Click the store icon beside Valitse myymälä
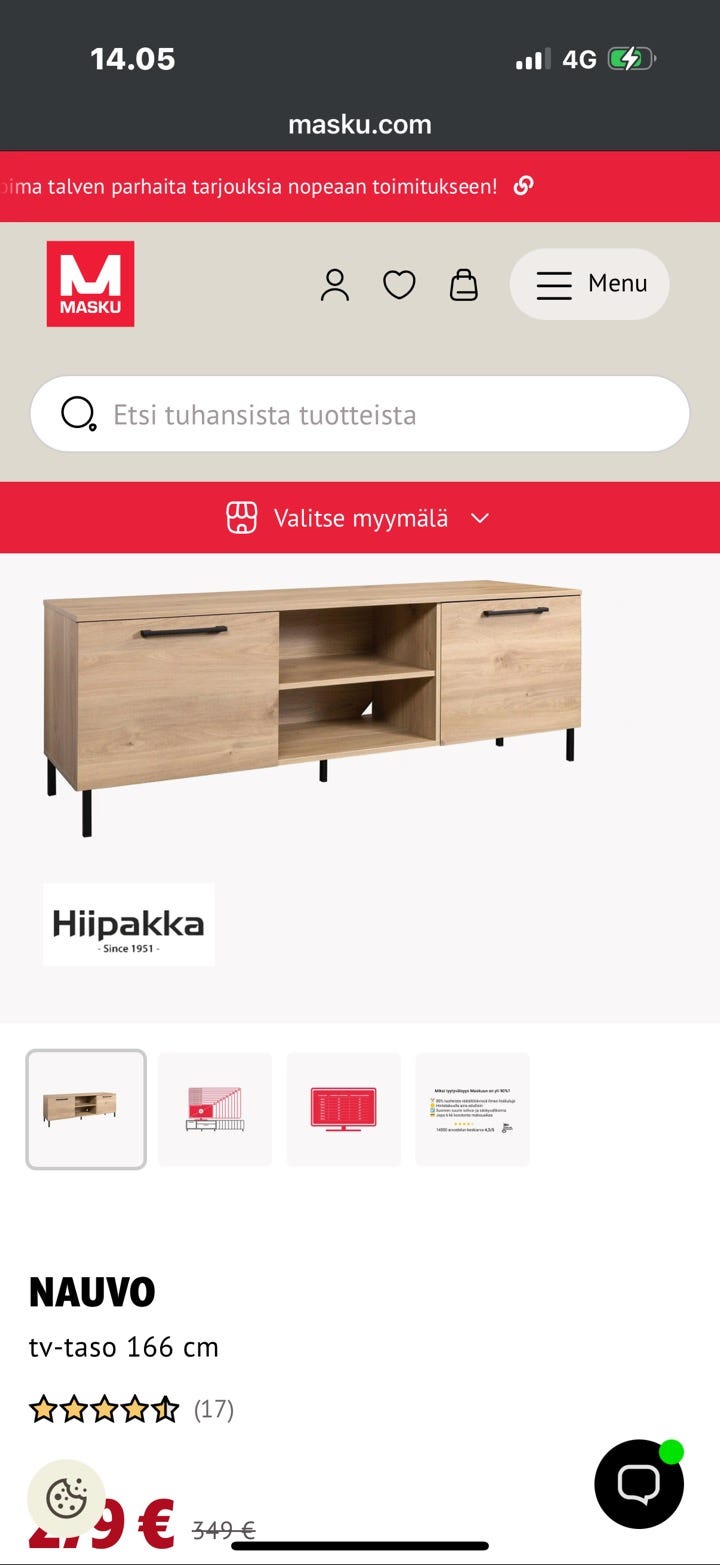The width and height of the screenshot is (720, 1565). point(243,517)
